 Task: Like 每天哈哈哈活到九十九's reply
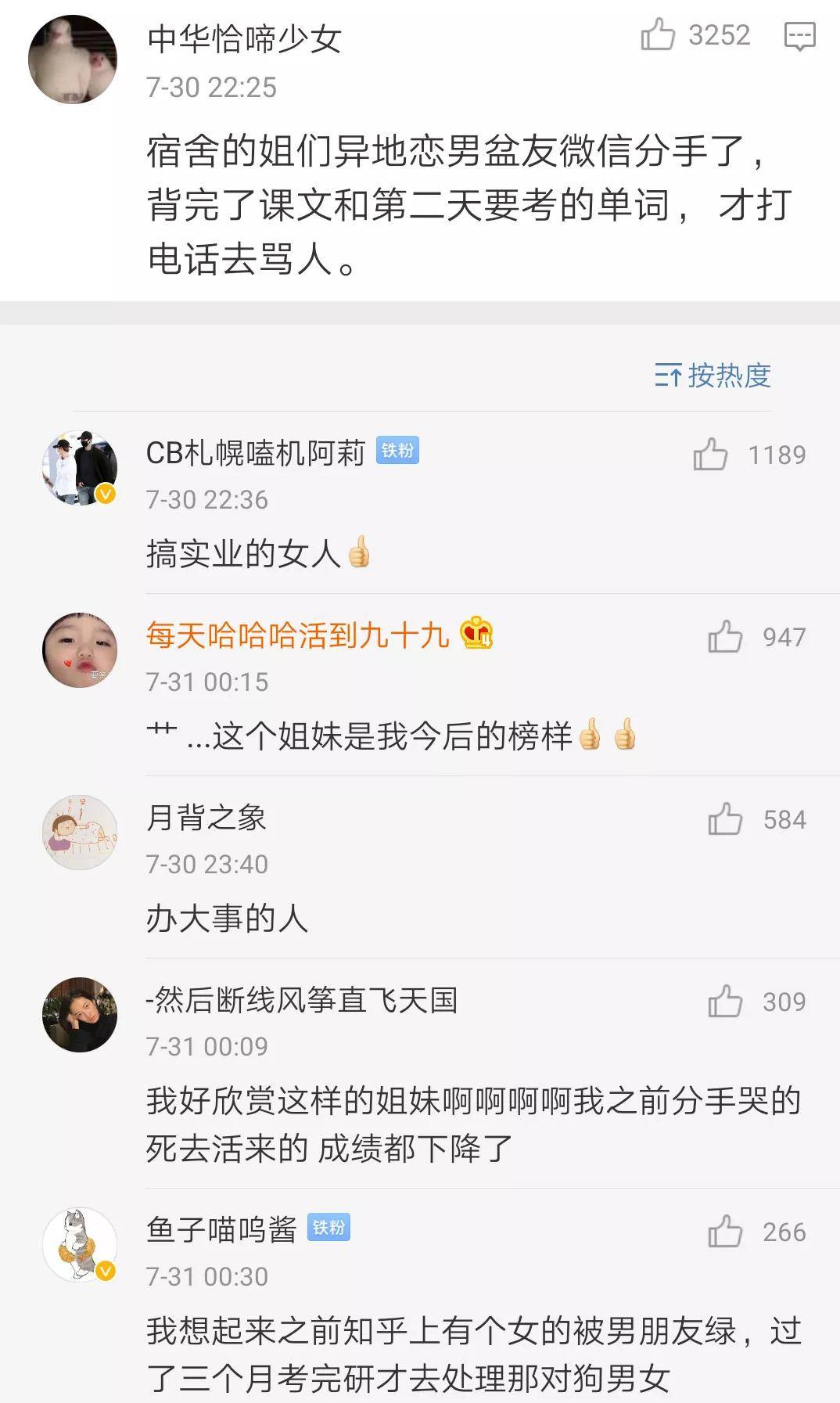pos(725,637)
